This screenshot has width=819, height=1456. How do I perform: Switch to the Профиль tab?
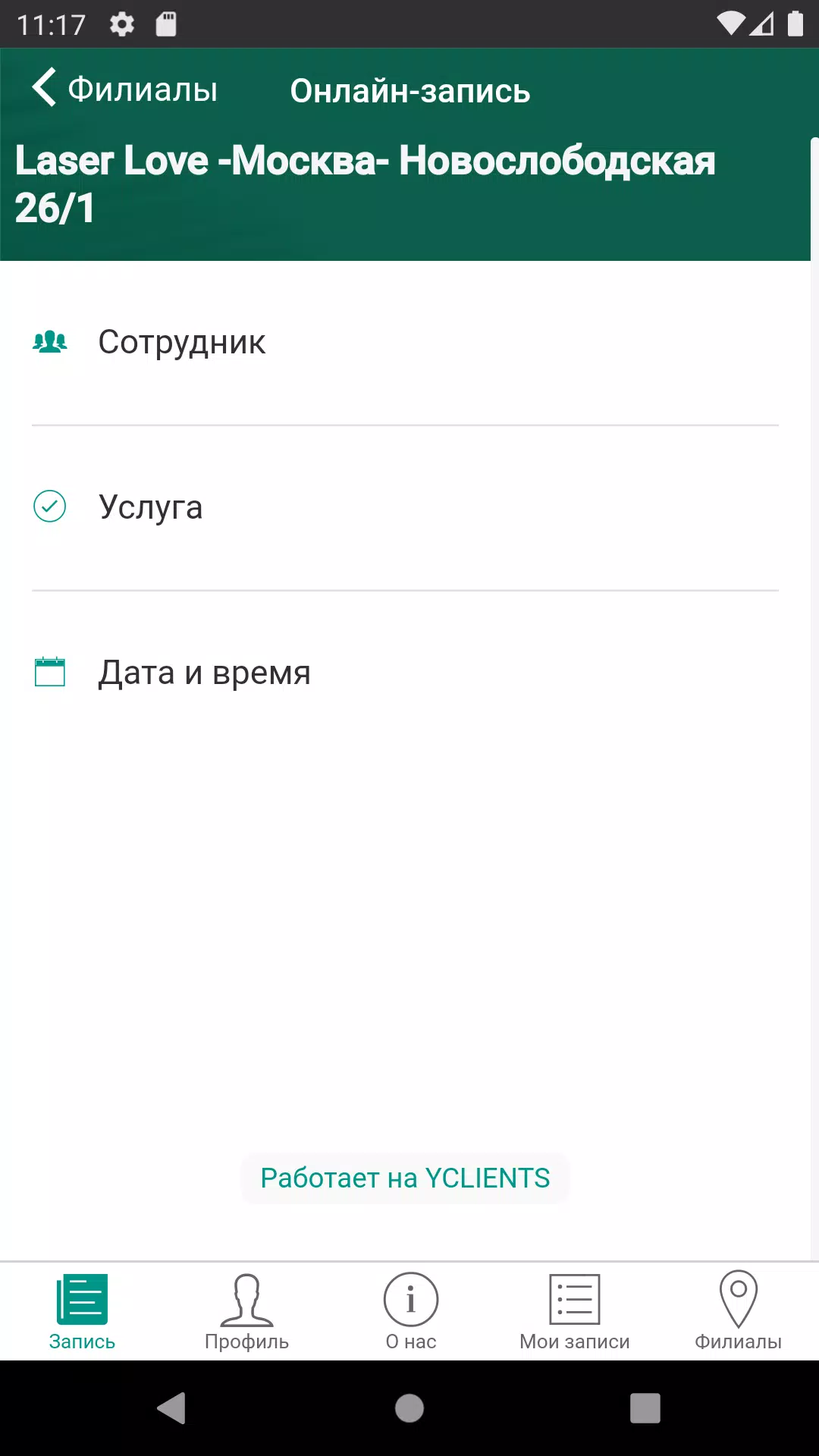246,1311
